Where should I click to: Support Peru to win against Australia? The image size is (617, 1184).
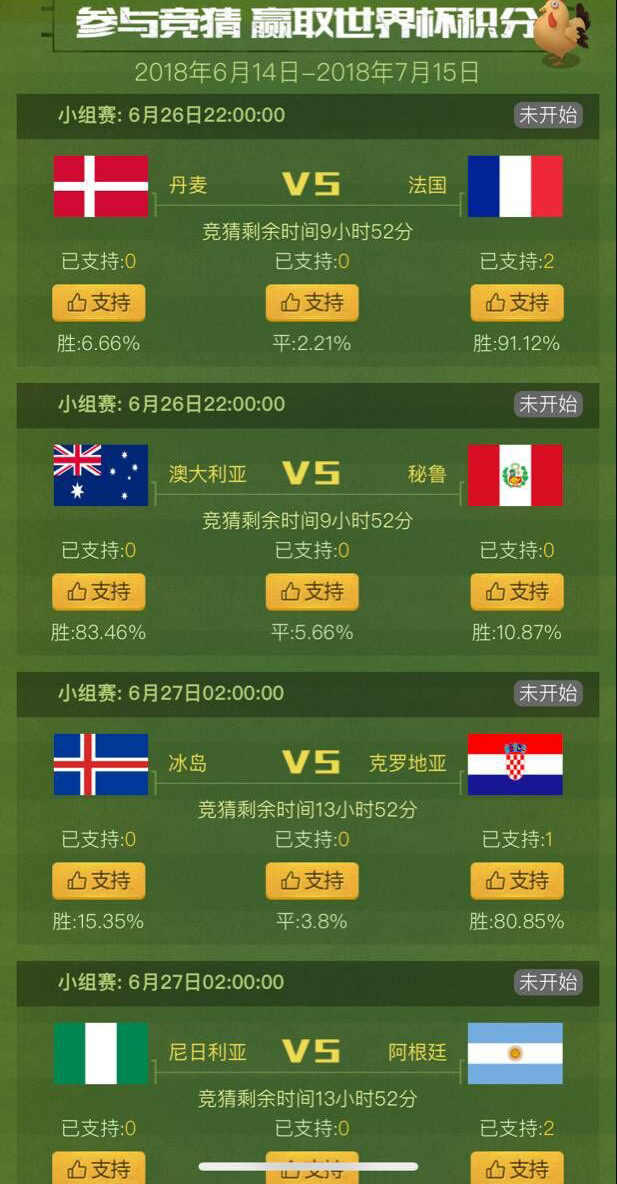click(x=517, y=591)
